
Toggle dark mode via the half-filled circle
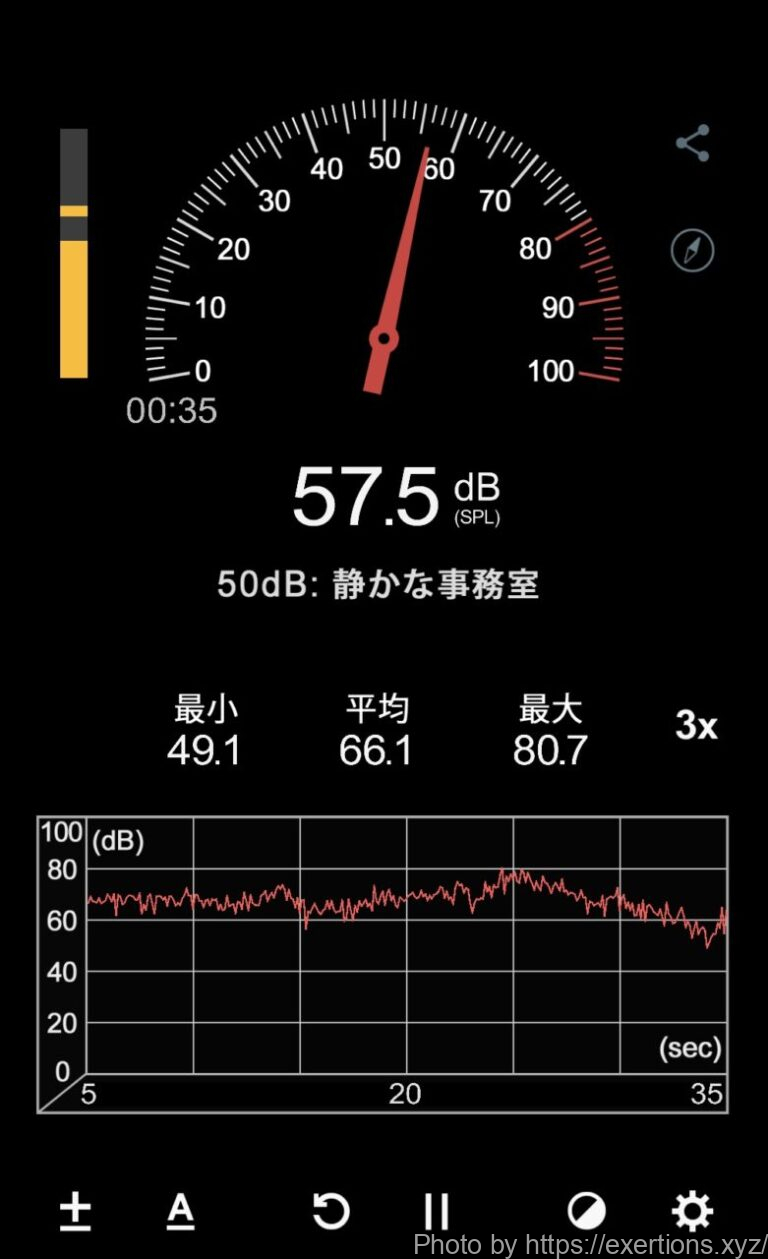[x=586, y=1209]
